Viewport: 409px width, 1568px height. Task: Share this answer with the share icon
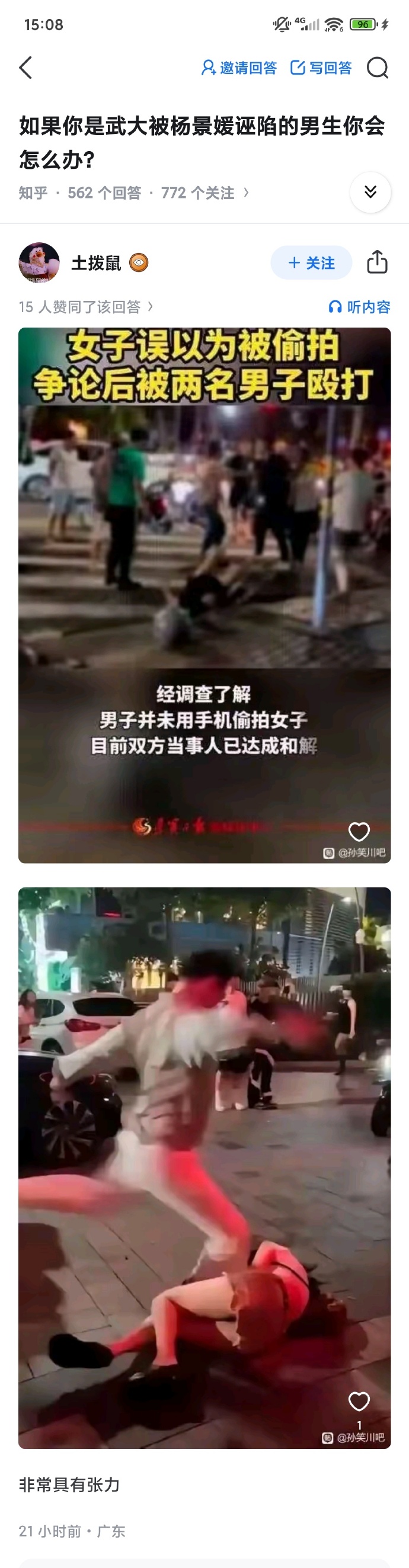(x=376, y=263)
